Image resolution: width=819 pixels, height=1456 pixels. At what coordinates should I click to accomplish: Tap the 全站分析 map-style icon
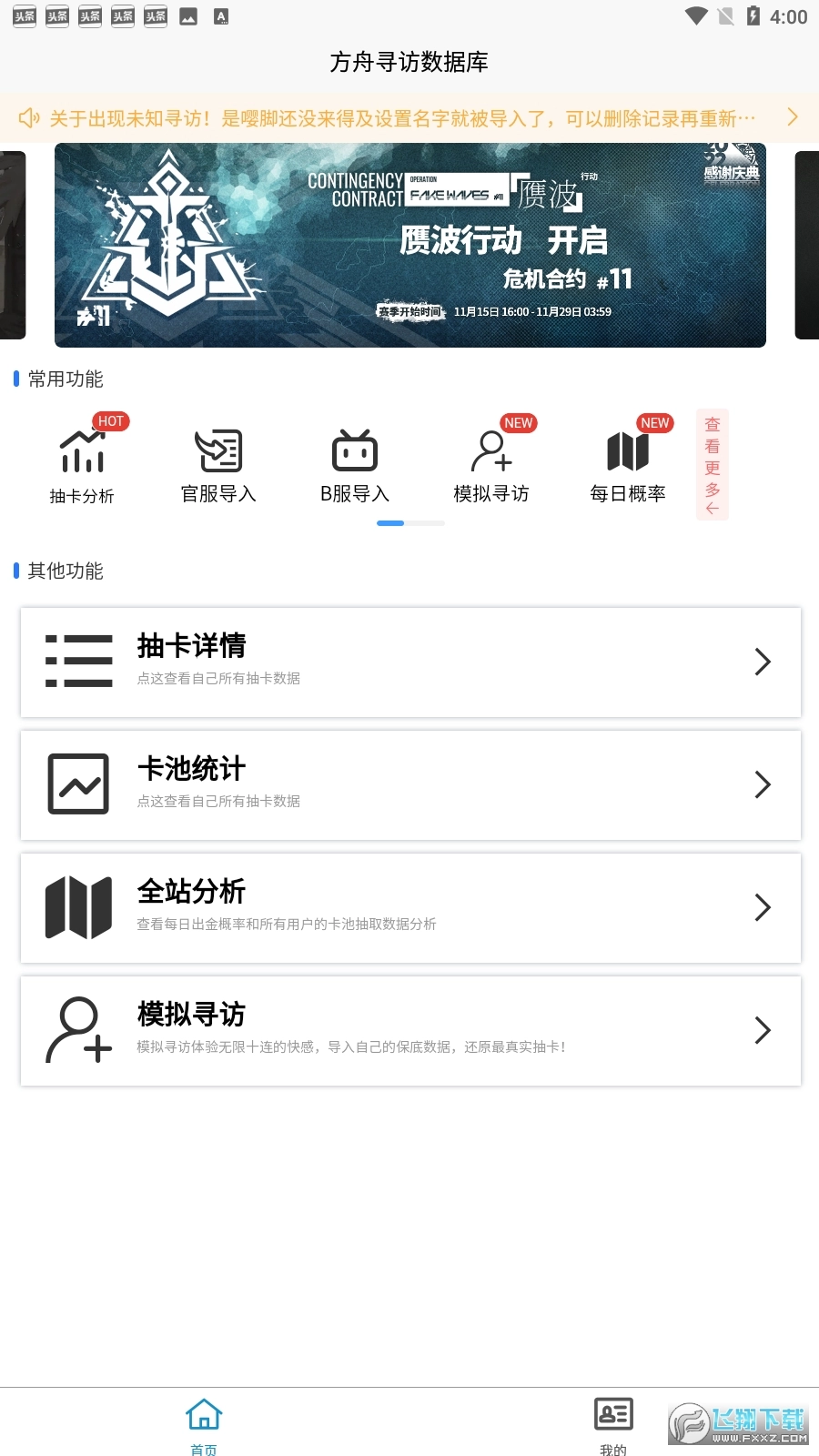point(78,907)
